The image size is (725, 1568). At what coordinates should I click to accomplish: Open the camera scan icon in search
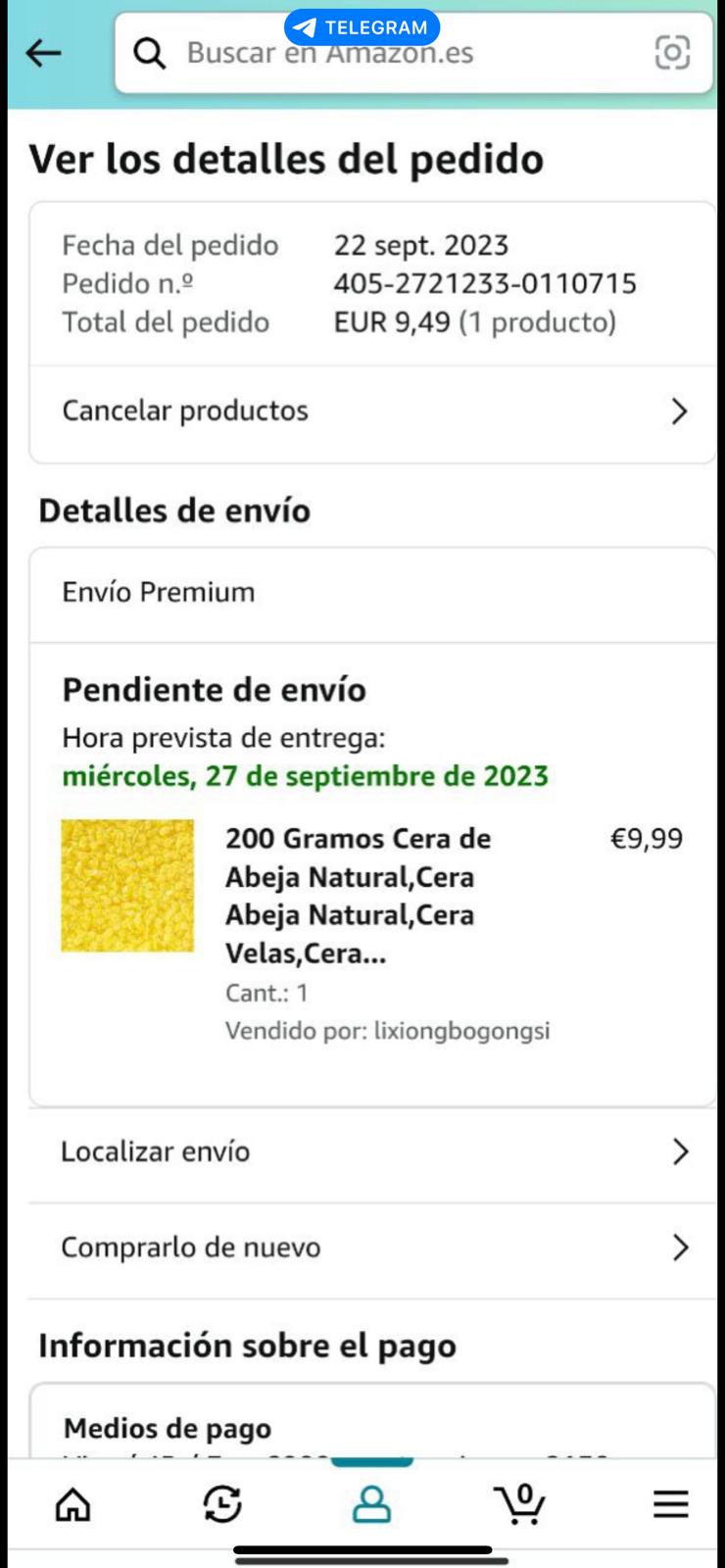click(x=672, y=53)
